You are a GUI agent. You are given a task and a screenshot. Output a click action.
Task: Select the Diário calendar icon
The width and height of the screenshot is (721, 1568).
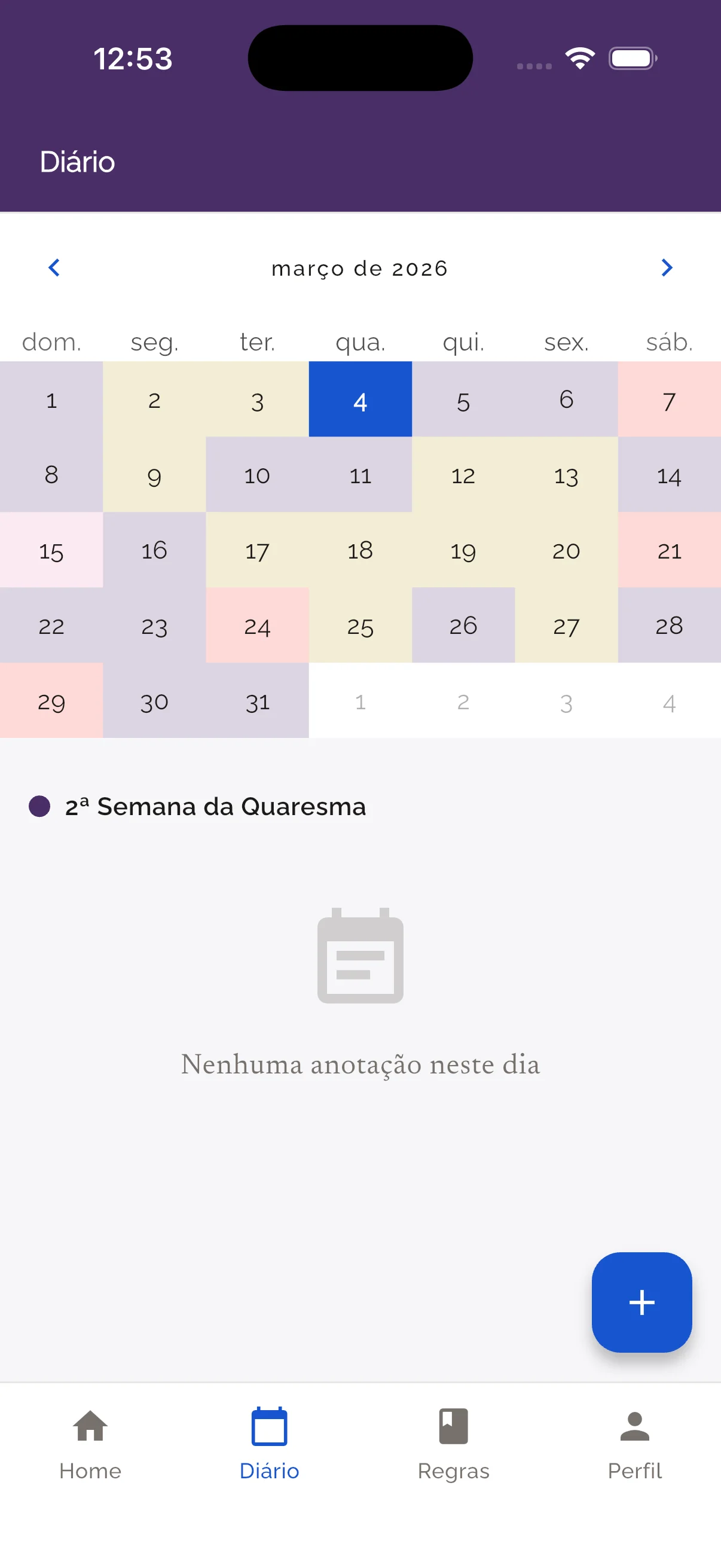[x=270, y=1426]
